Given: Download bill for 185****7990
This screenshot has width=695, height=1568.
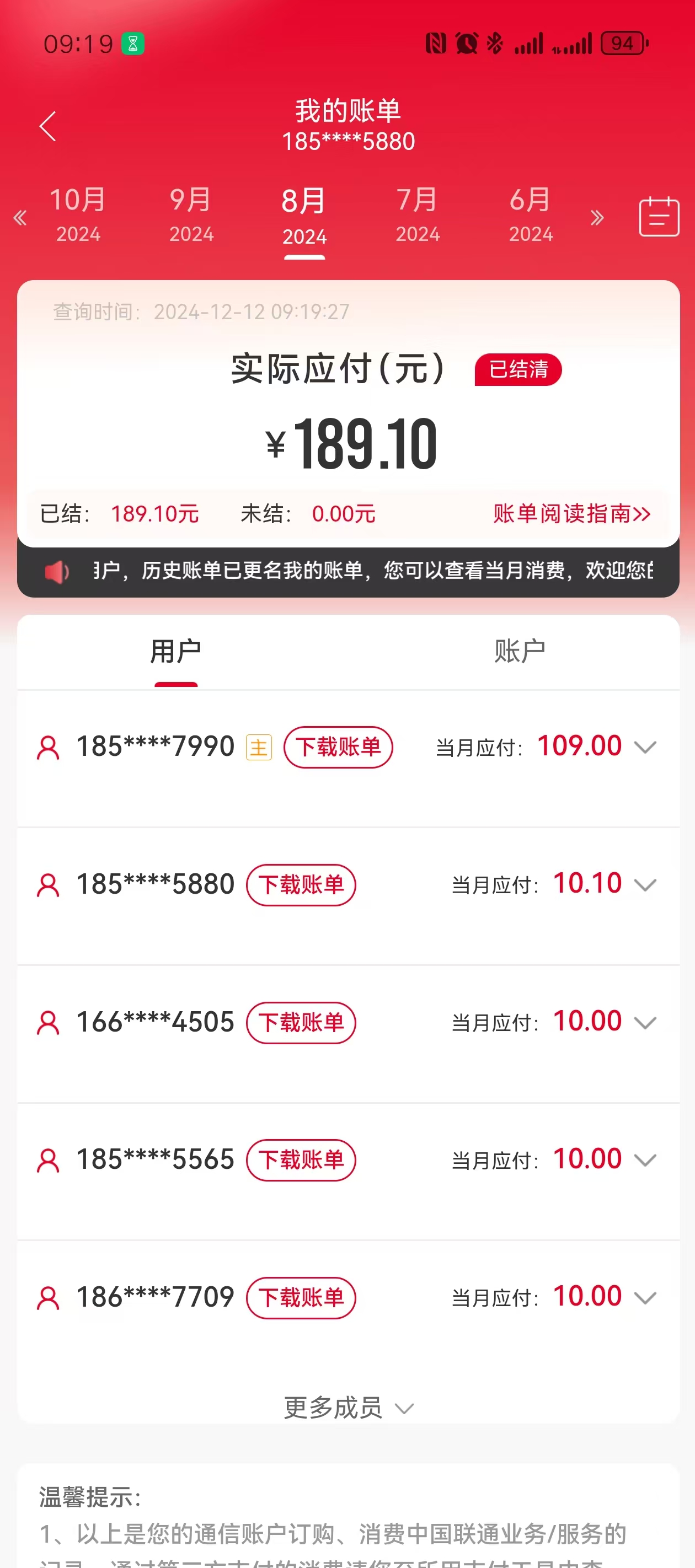Looking at the screenshot, I should (x=338, y=747).
